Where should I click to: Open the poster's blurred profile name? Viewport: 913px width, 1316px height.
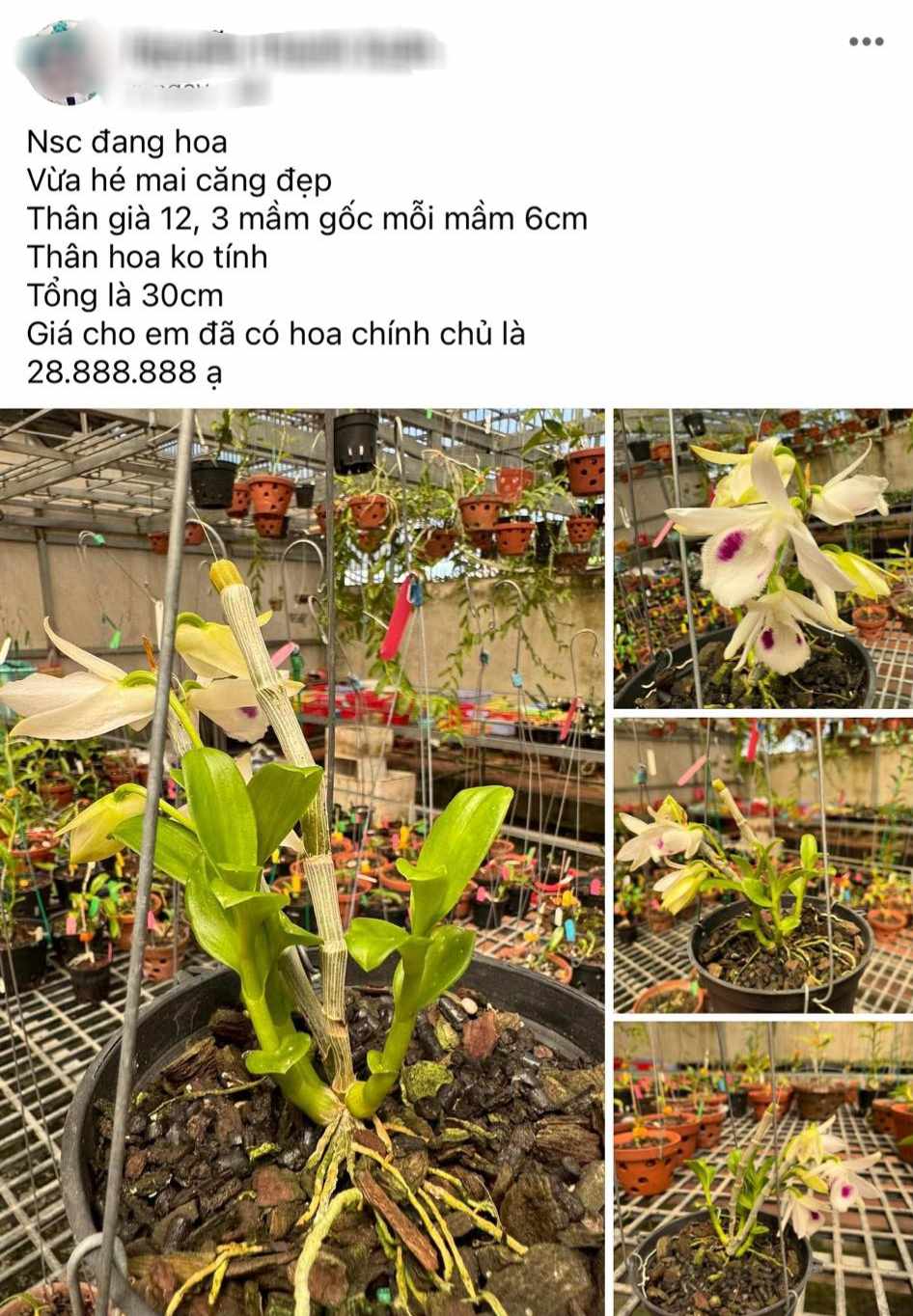280,49
